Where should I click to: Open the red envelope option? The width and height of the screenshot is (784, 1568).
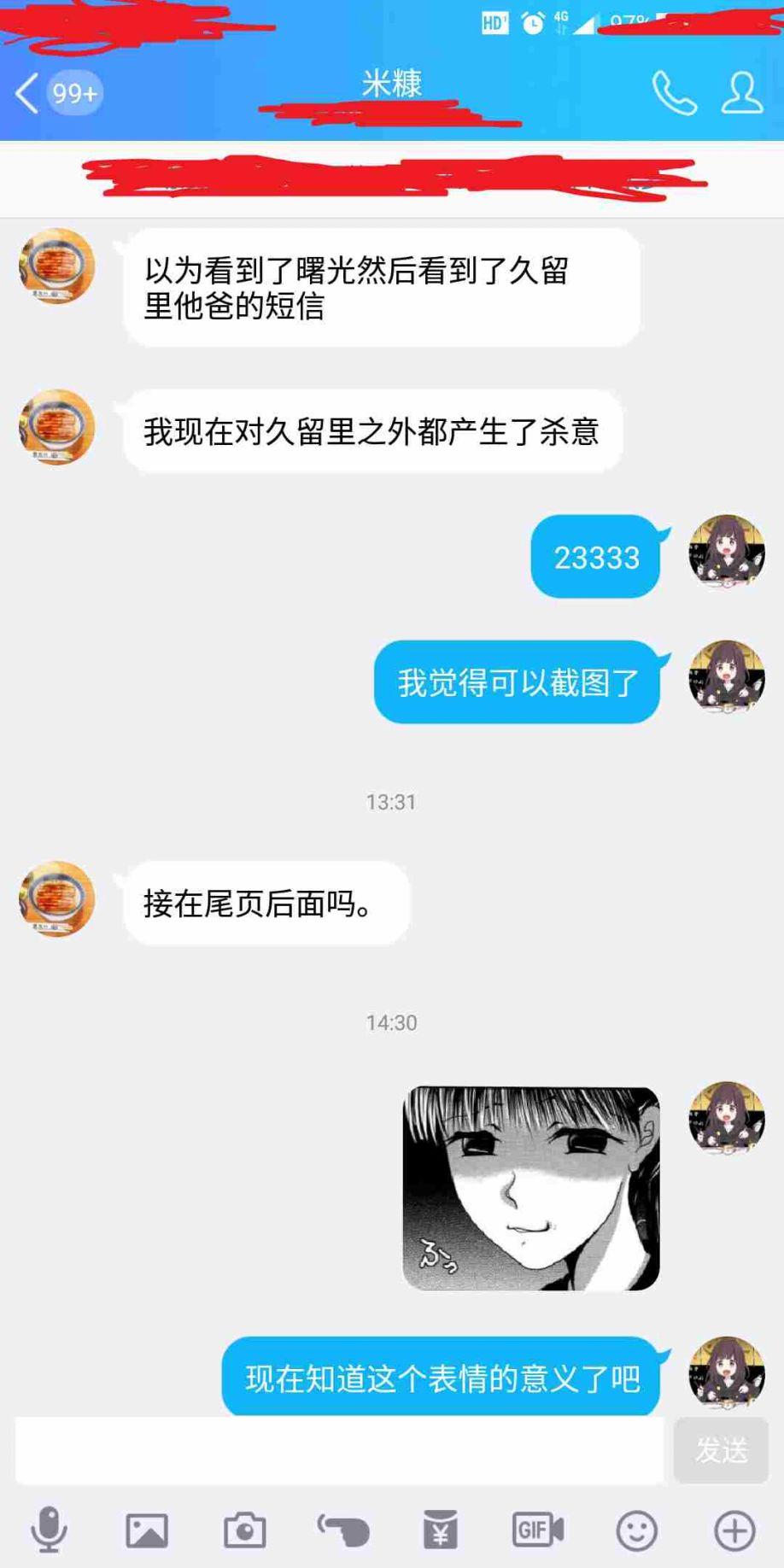click(441, 1530)
